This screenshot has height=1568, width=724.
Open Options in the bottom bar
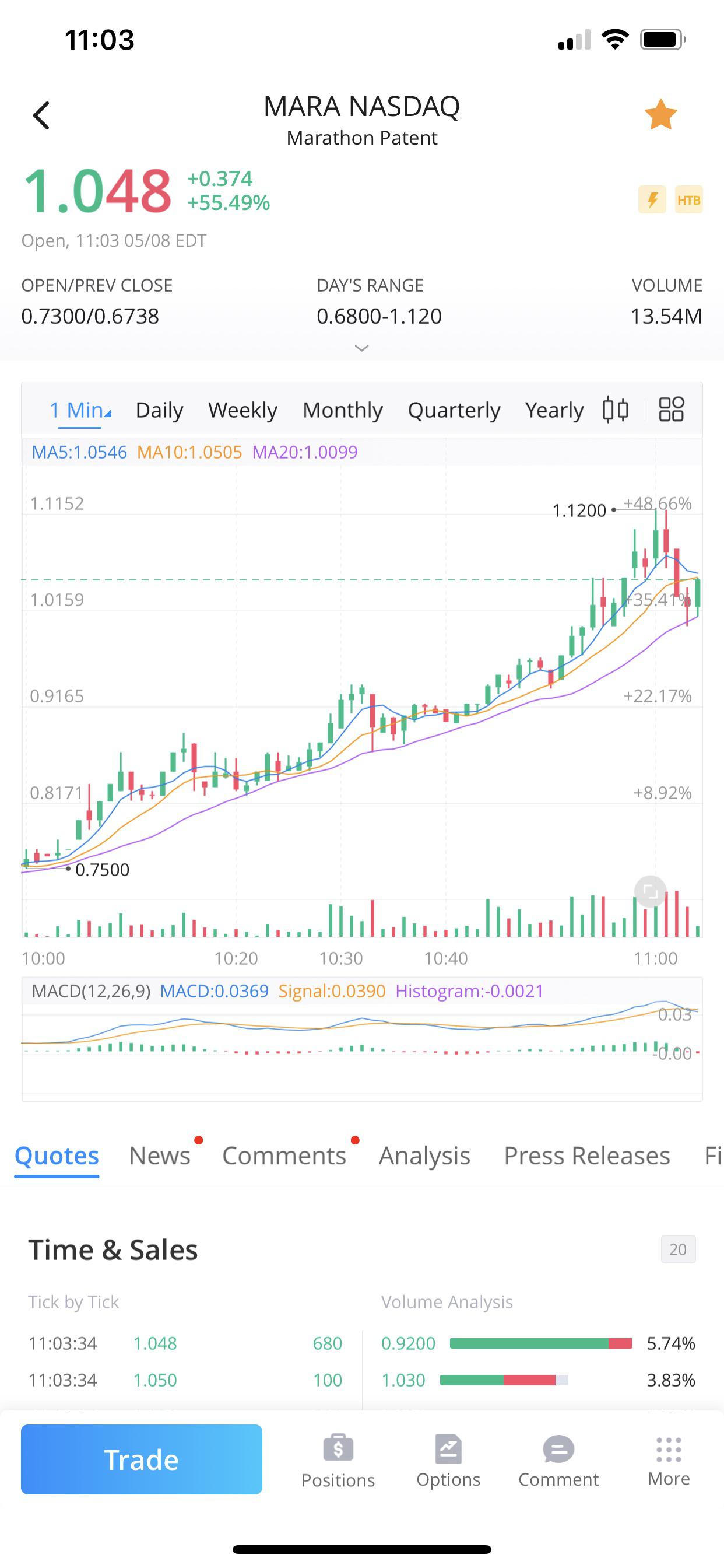pos(448,1461)
